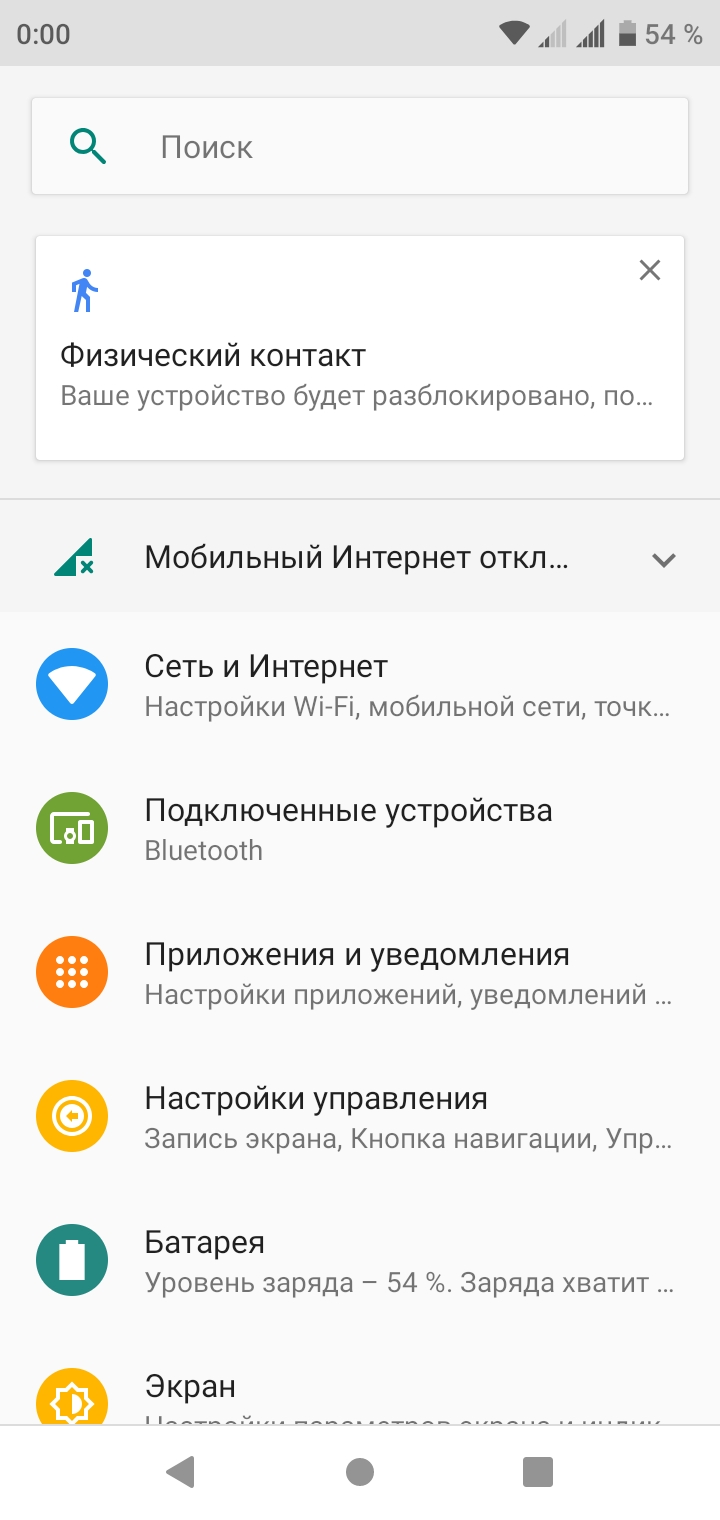
Task: Open Настройки управления
Action: pyautogui.click(x=360, y=1117)
